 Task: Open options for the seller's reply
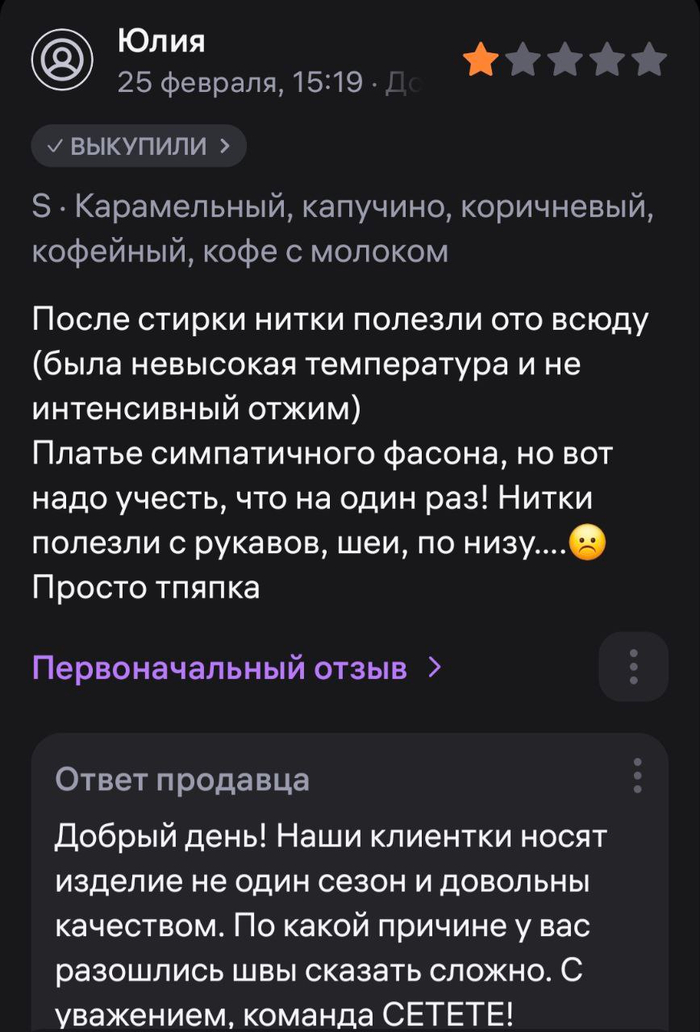pyautogui.click(x=637, y=775)
